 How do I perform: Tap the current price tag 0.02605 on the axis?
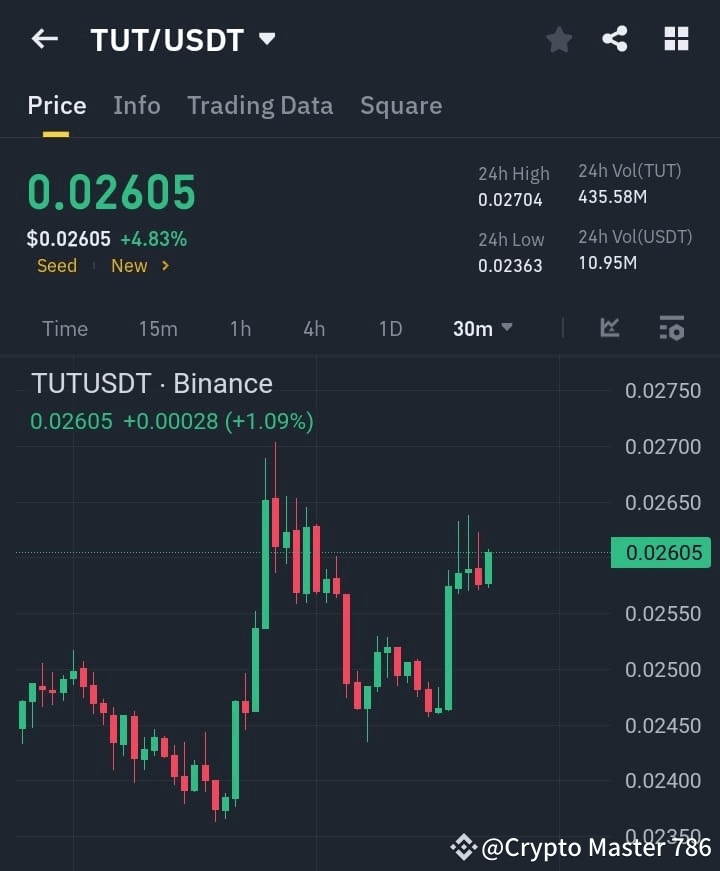click(660, 552)
